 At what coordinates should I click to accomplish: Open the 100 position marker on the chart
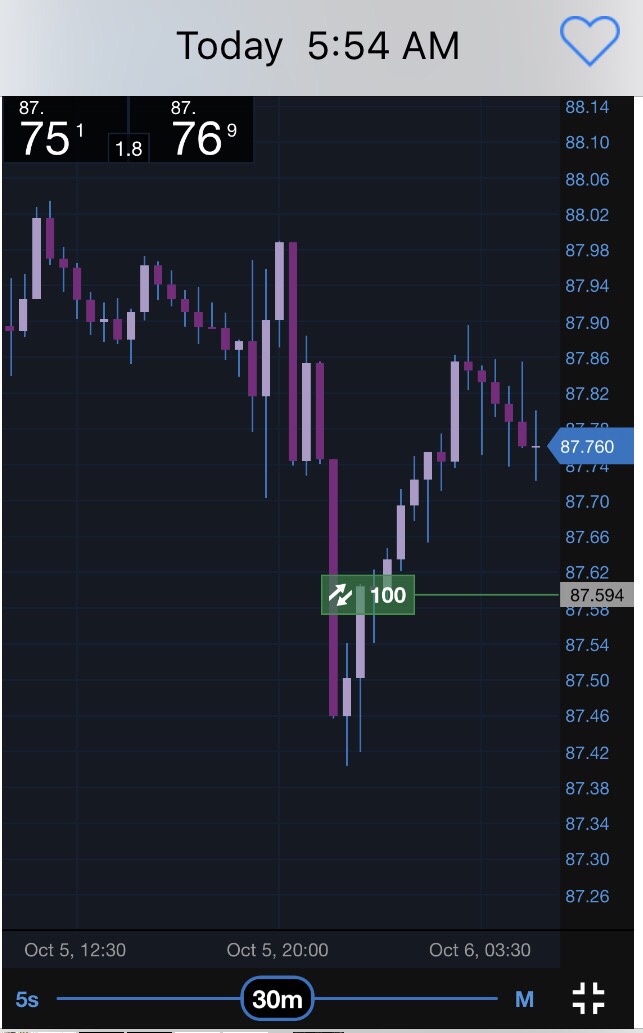pyautogui.click(x=367, y=596)
